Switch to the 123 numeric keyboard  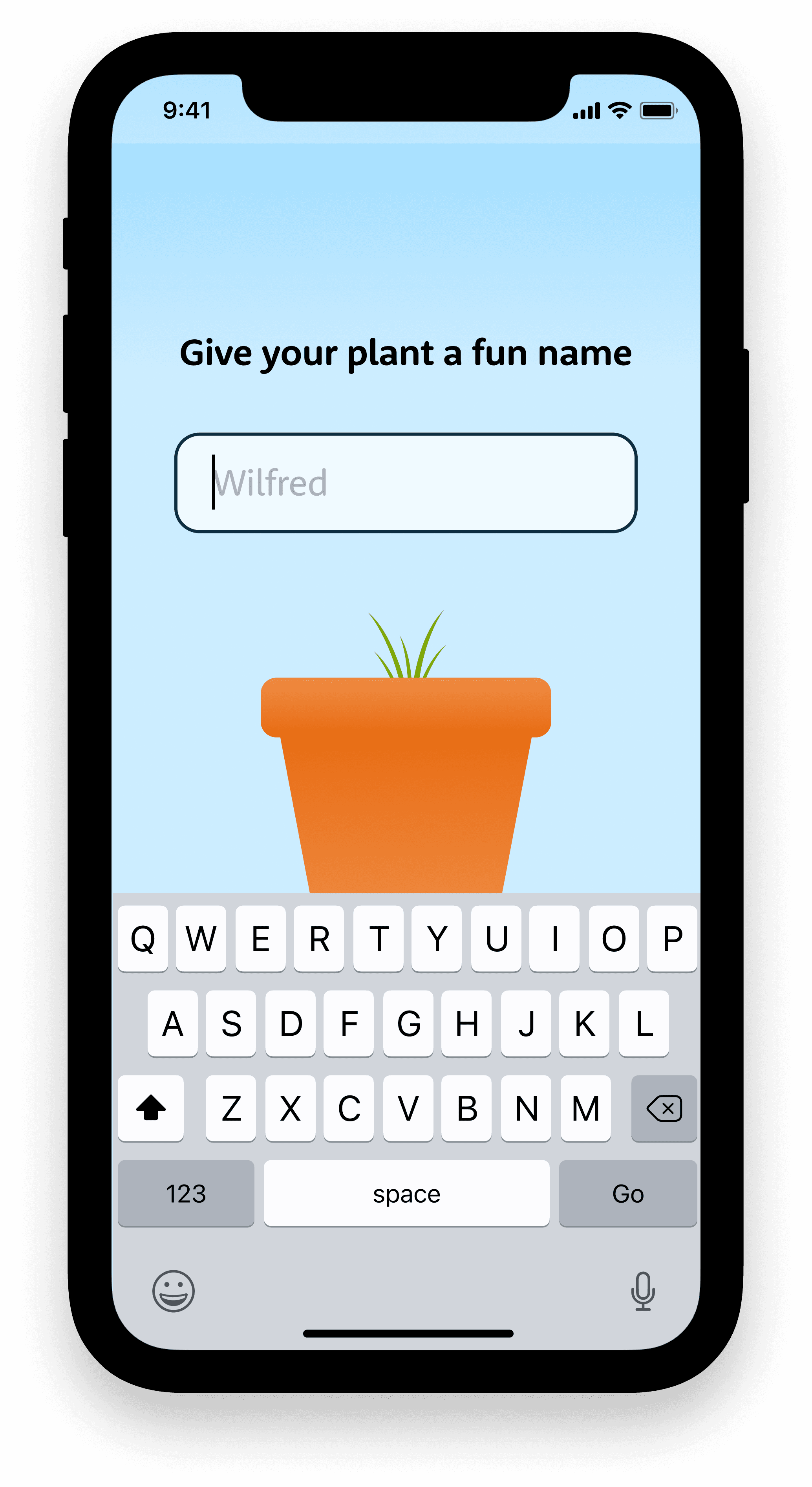[x=186, y=1193]
